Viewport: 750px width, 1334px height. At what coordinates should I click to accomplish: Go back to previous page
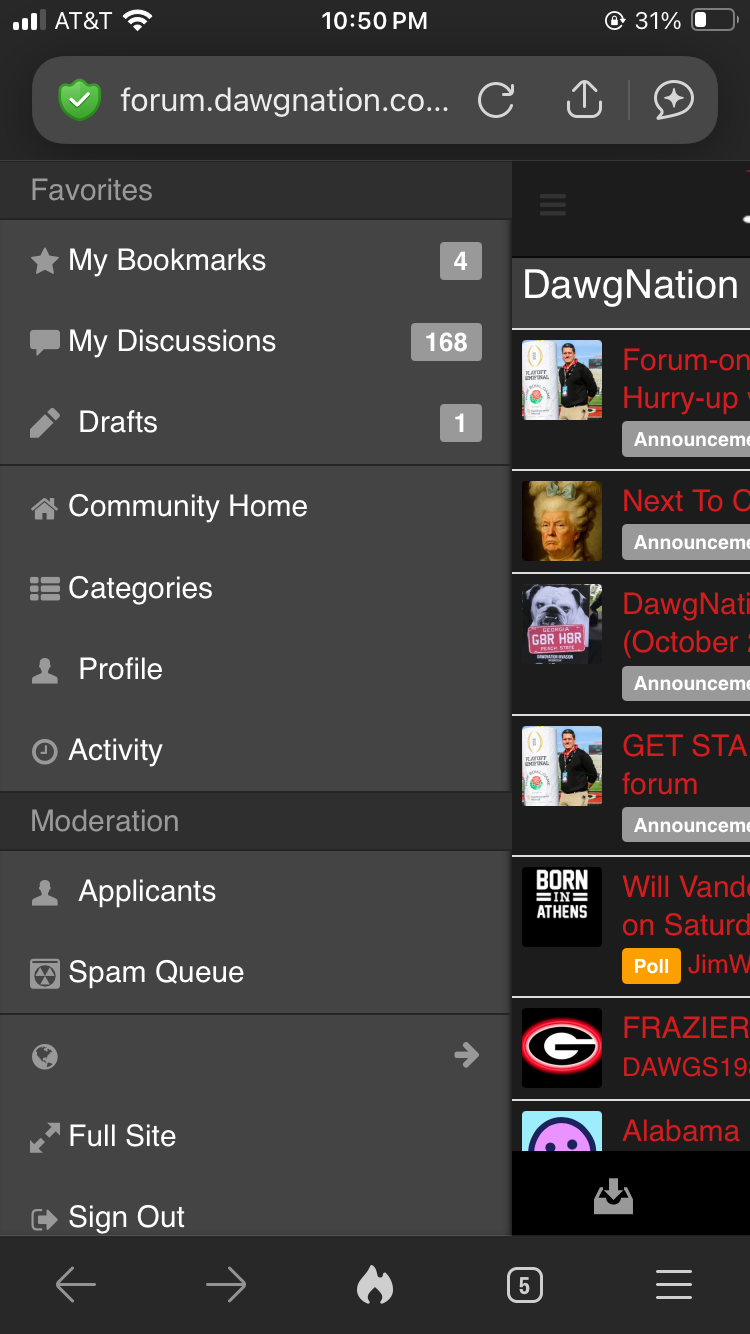tap(76, 1285)
